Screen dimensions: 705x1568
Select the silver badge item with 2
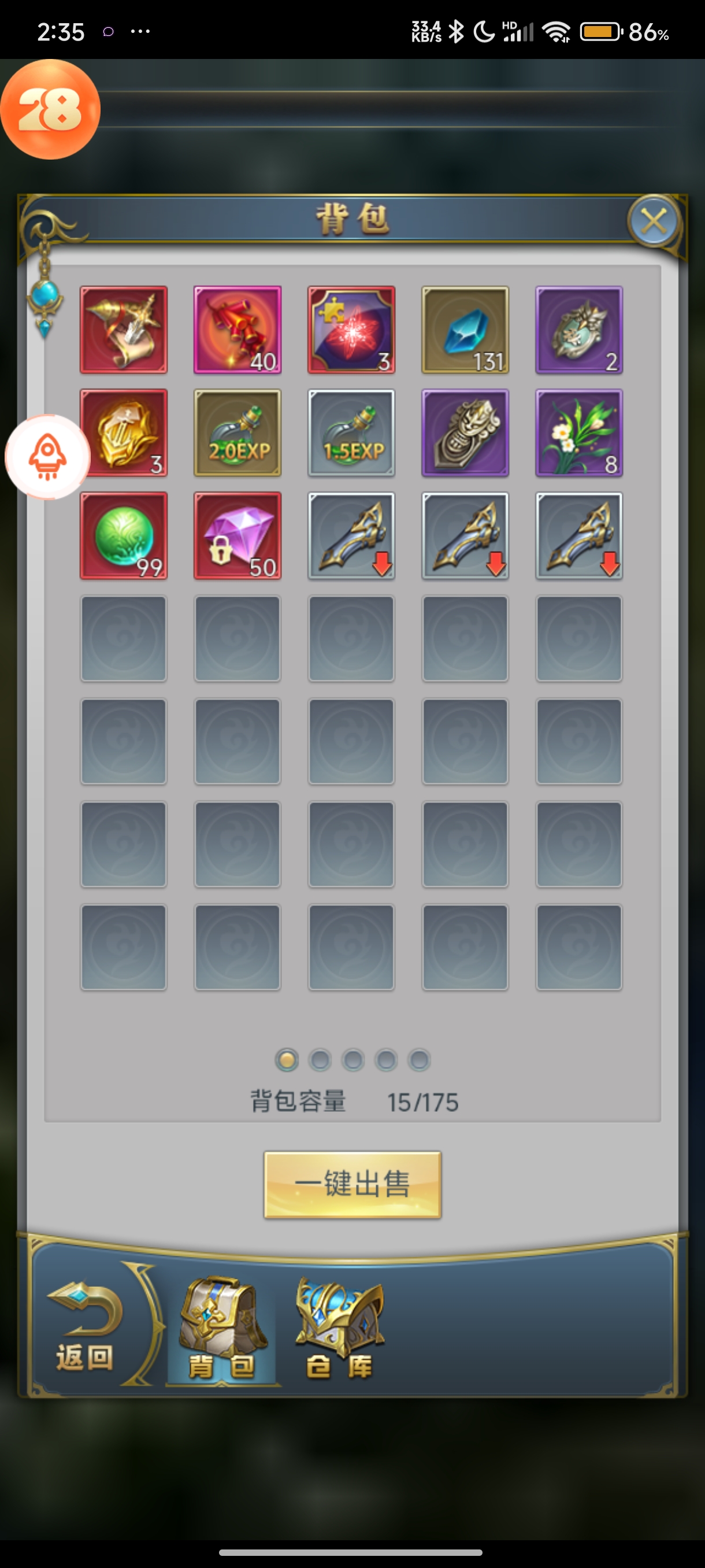tap(578, 330)
